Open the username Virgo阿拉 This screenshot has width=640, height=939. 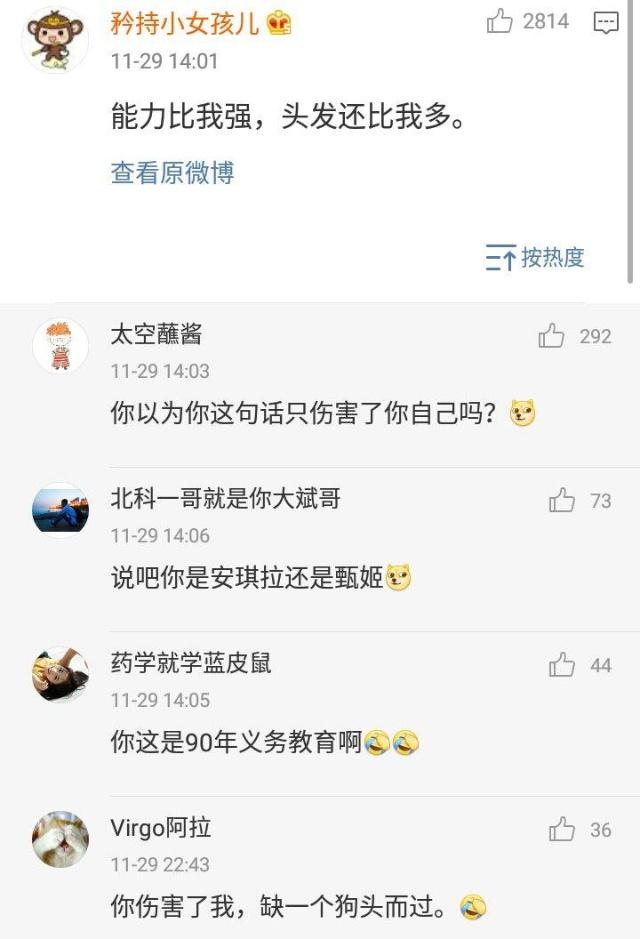(160, 827)
